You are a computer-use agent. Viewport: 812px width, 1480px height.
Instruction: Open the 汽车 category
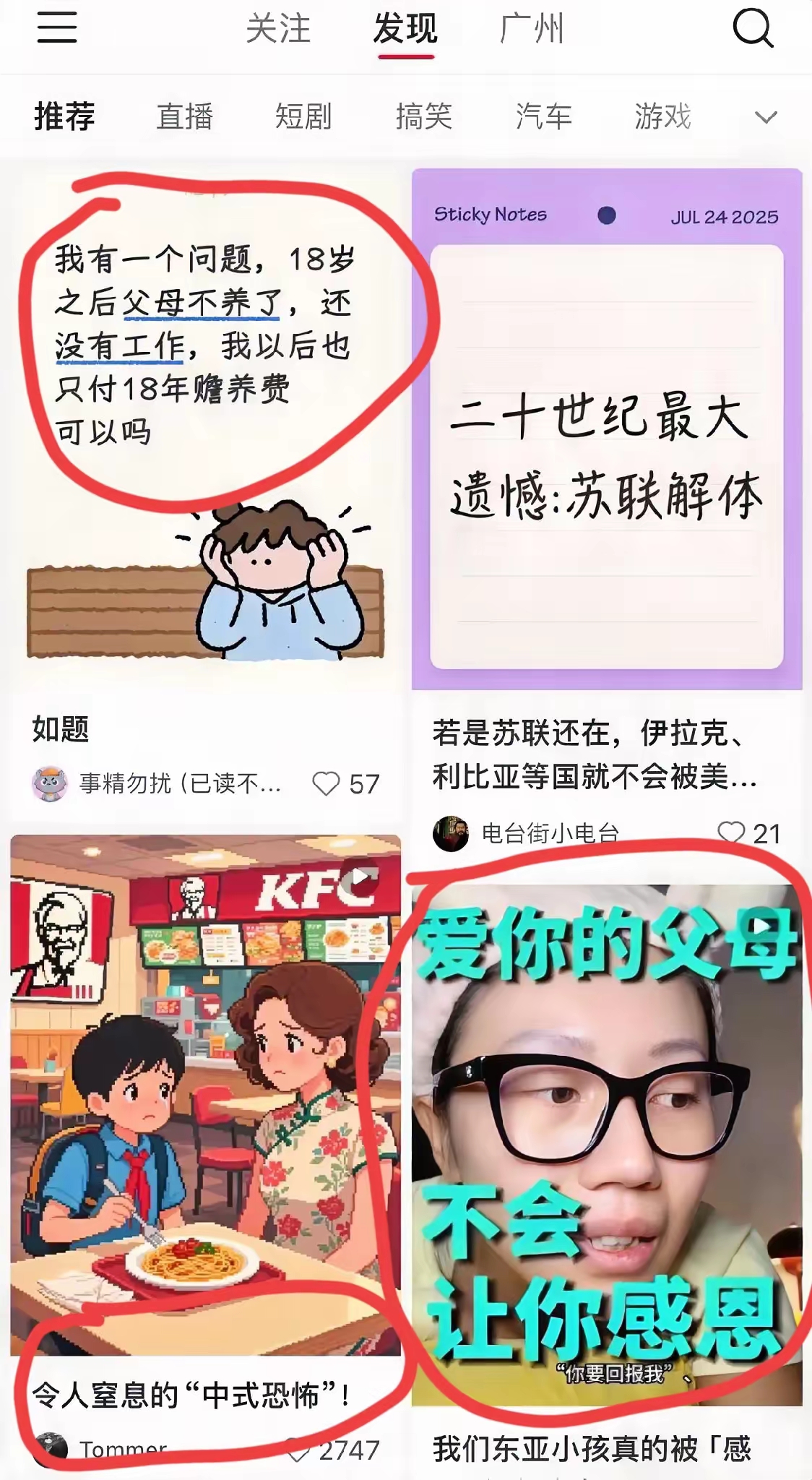coord(544,116)
